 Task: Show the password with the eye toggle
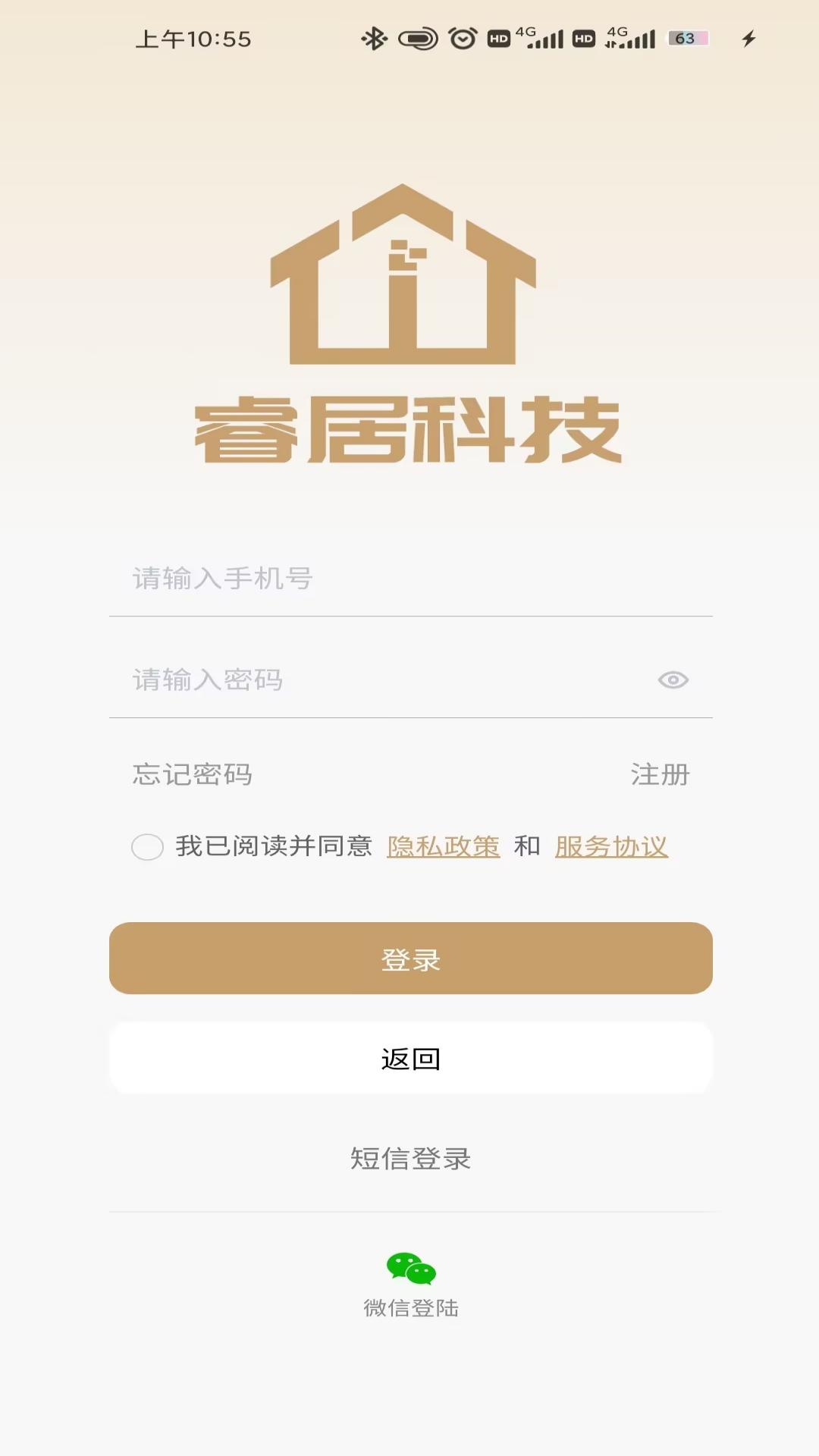(672, 680)
